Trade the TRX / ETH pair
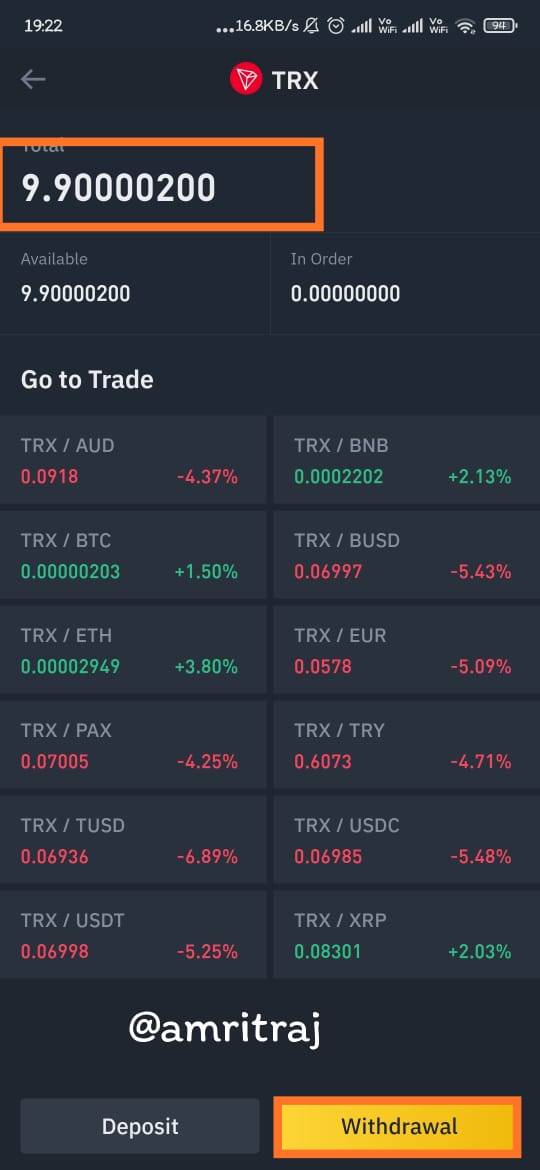Screen dimensions: 540x1170 pyautogui.click(x=133, y=649)
